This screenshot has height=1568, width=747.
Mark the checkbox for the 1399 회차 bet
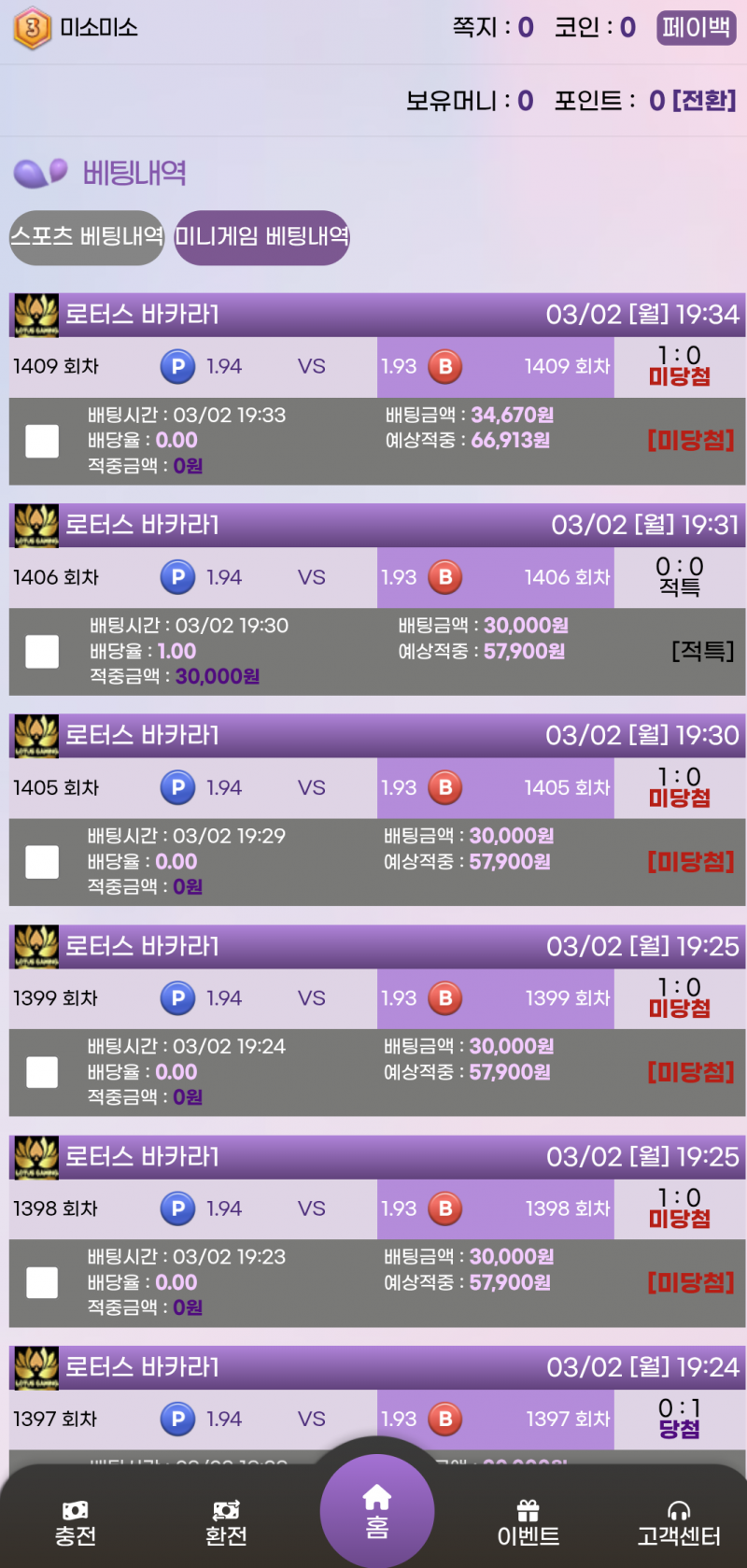click(x=42, y=1072)
